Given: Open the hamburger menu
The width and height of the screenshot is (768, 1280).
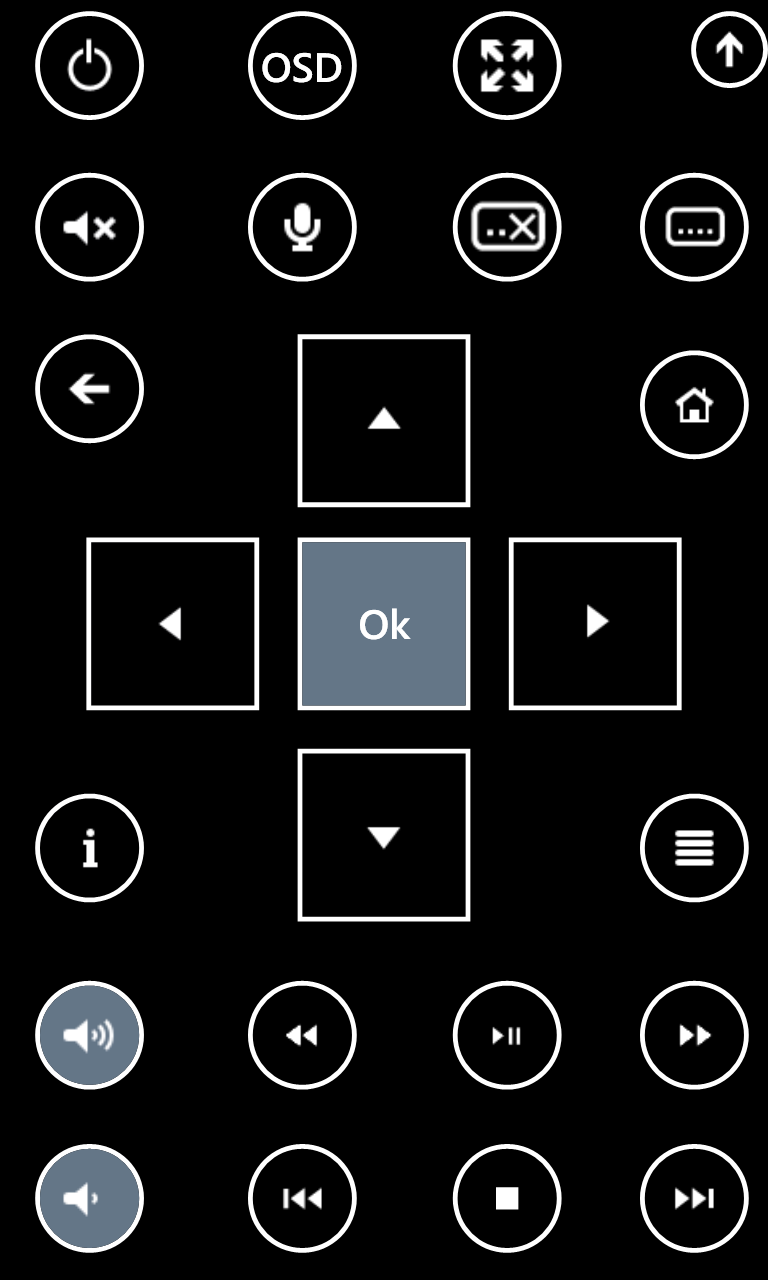Looking at the screenshot, I should 695,847.
